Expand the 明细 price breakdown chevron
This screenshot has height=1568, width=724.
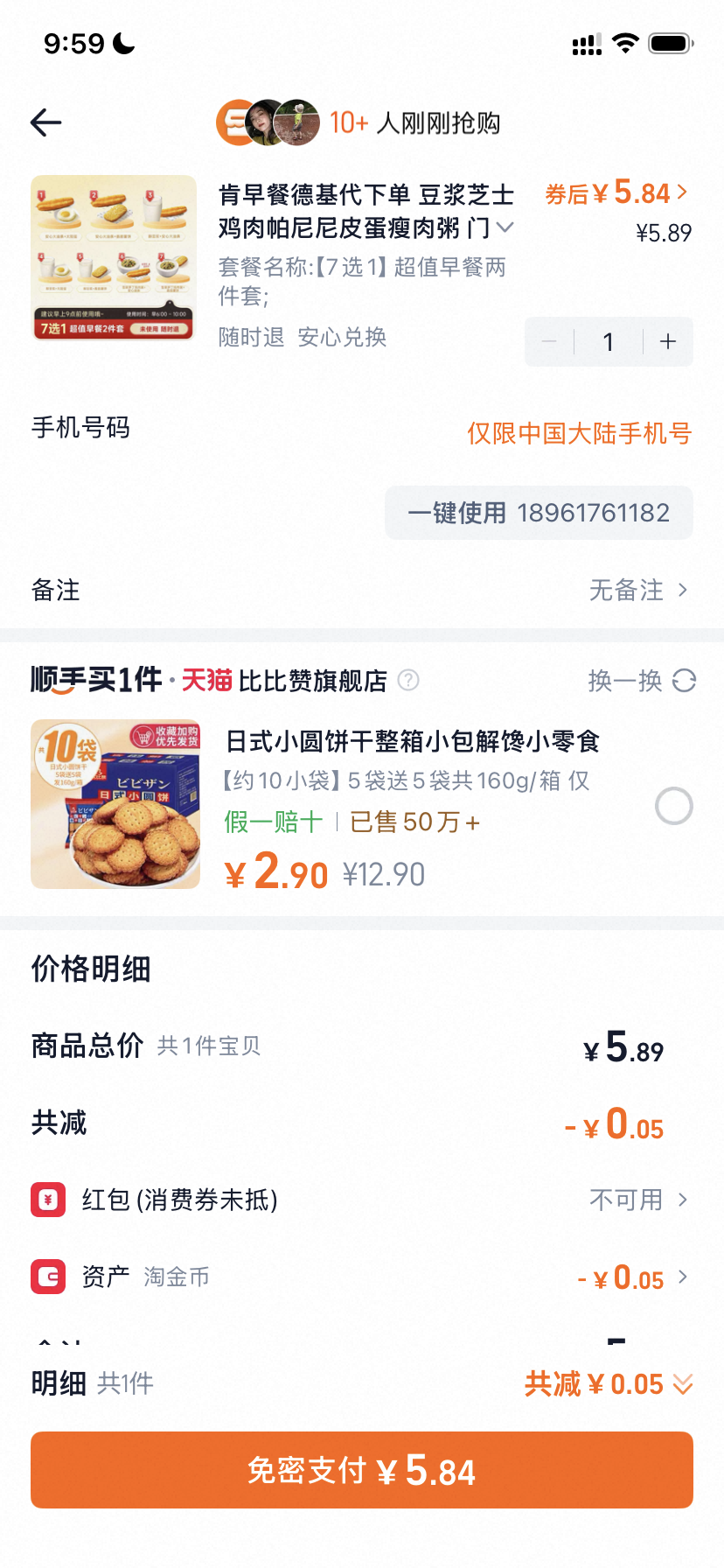point(681,1383)
